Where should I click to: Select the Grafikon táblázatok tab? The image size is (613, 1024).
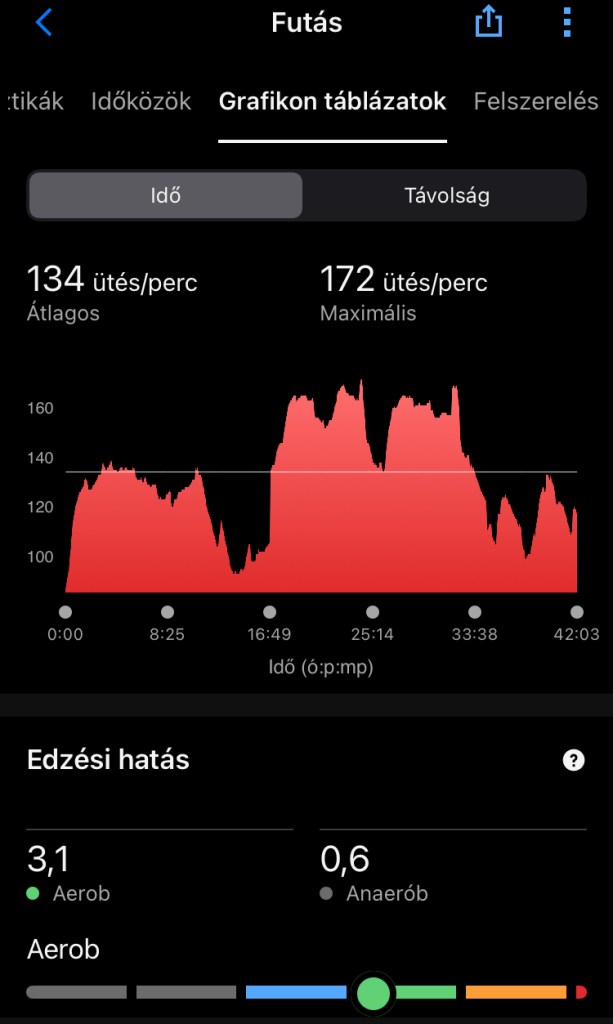[332, 101]
